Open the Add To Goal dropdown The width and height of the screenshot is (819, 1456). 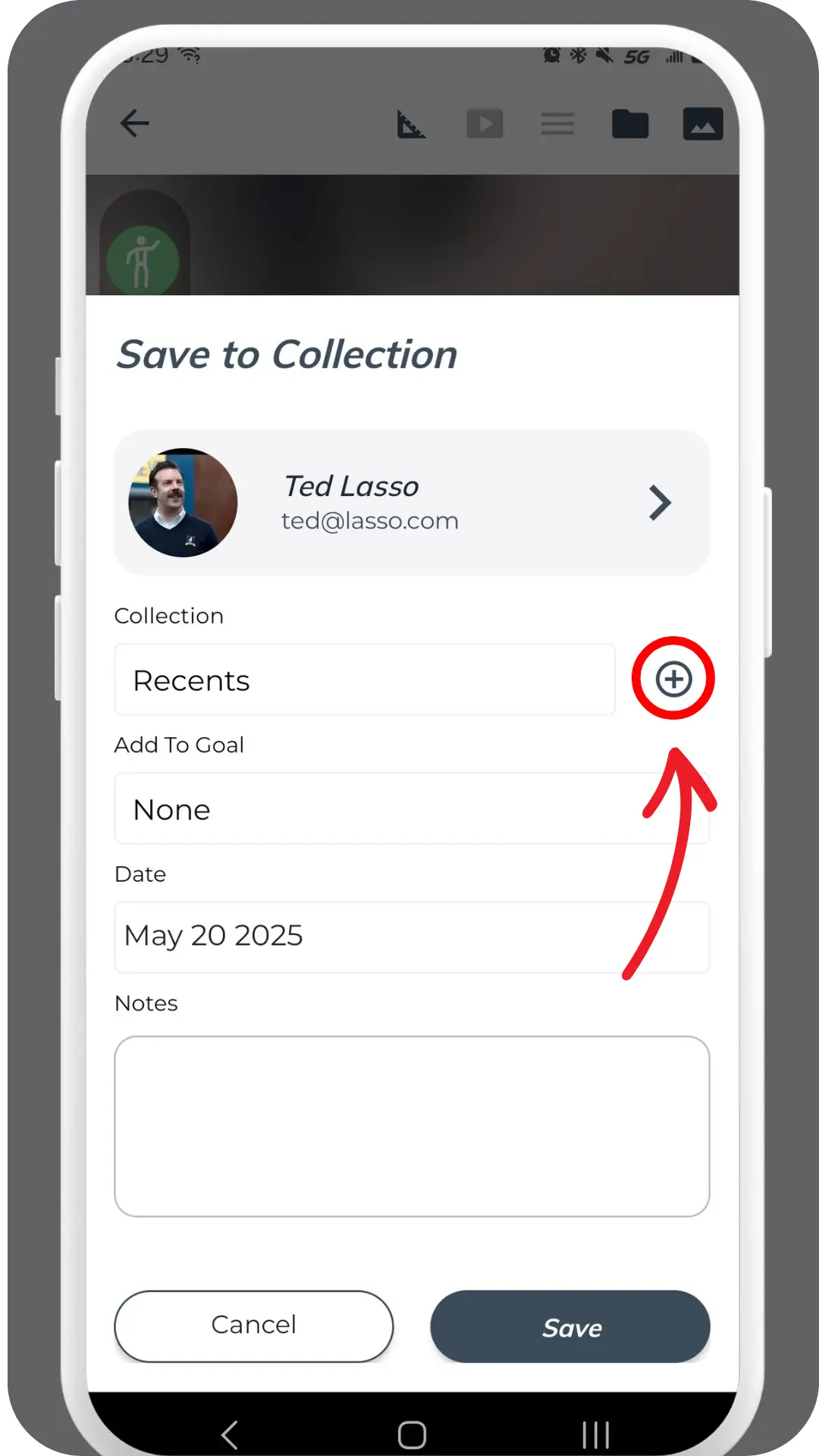(x=411, y=808)
